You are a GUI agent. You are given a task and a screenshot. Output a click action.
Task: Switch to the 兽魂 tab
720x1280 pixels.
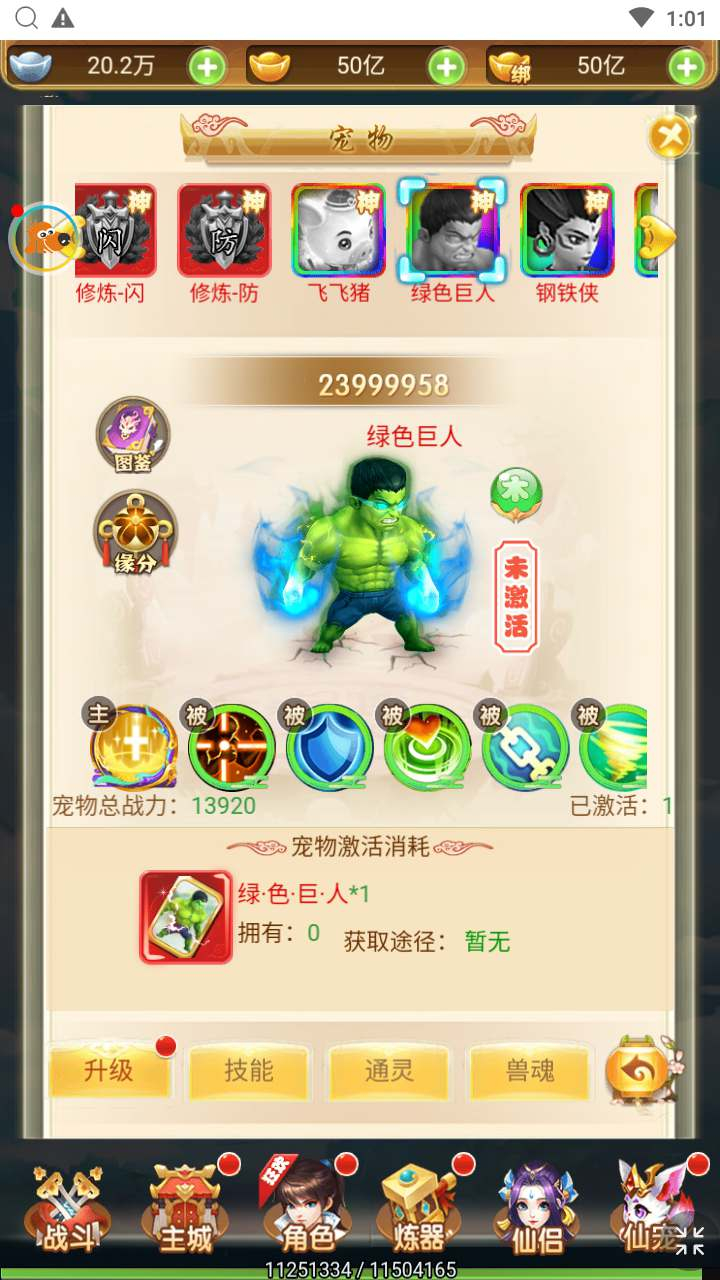point(529,1071)
